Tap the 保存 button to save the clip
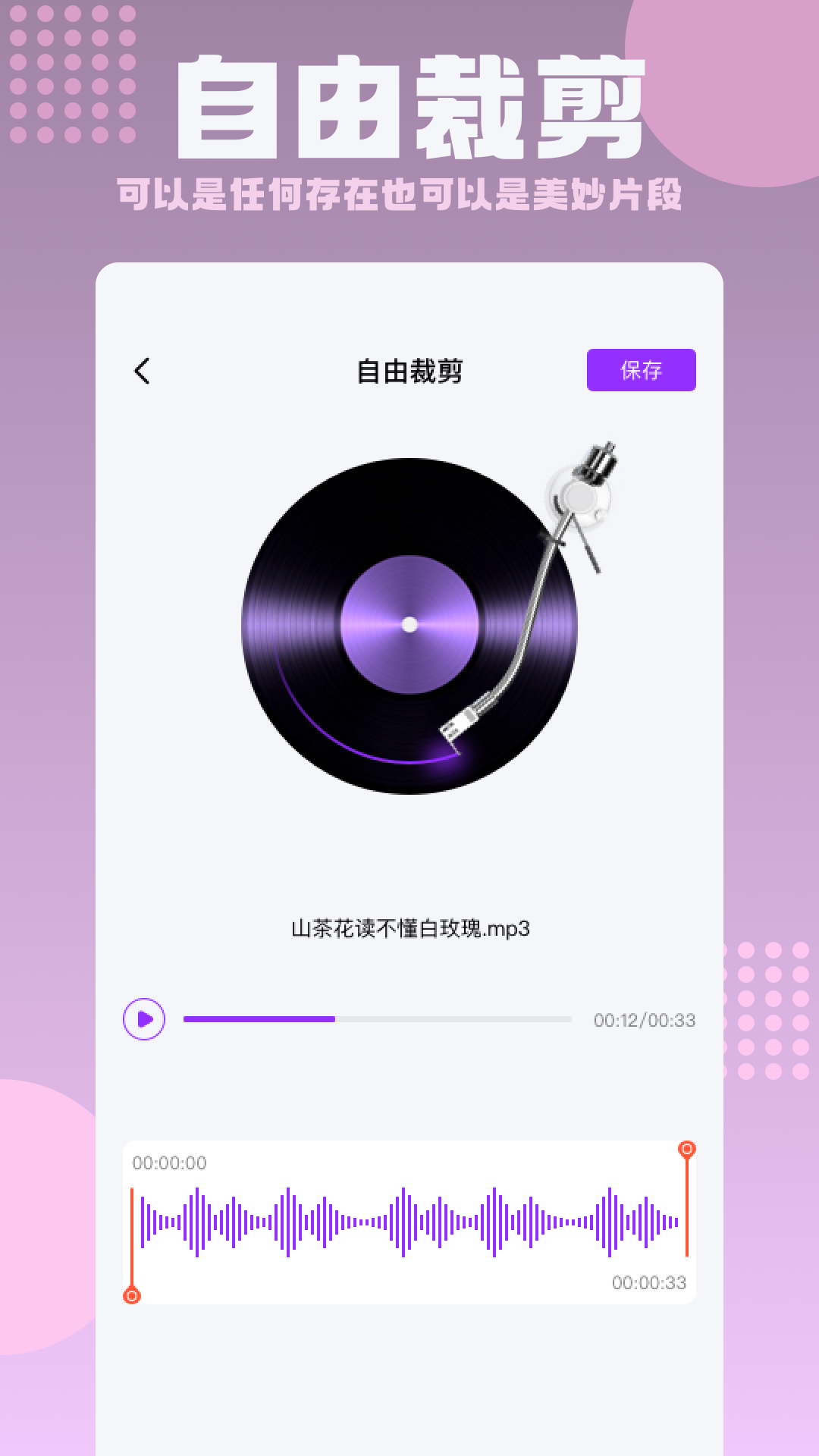Viewport: 819px width, 1456px height. [x=641, y=371]
